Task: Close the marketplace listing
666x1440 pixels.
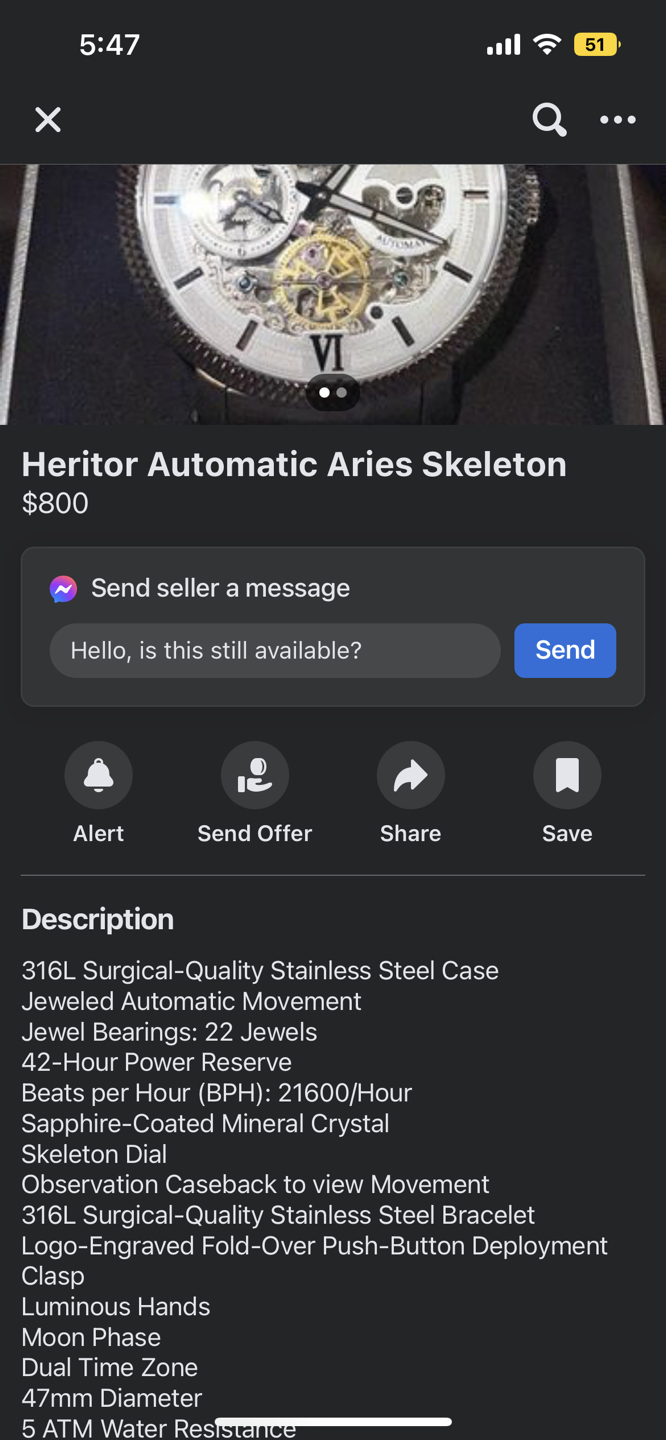Action: click(48, 120)
